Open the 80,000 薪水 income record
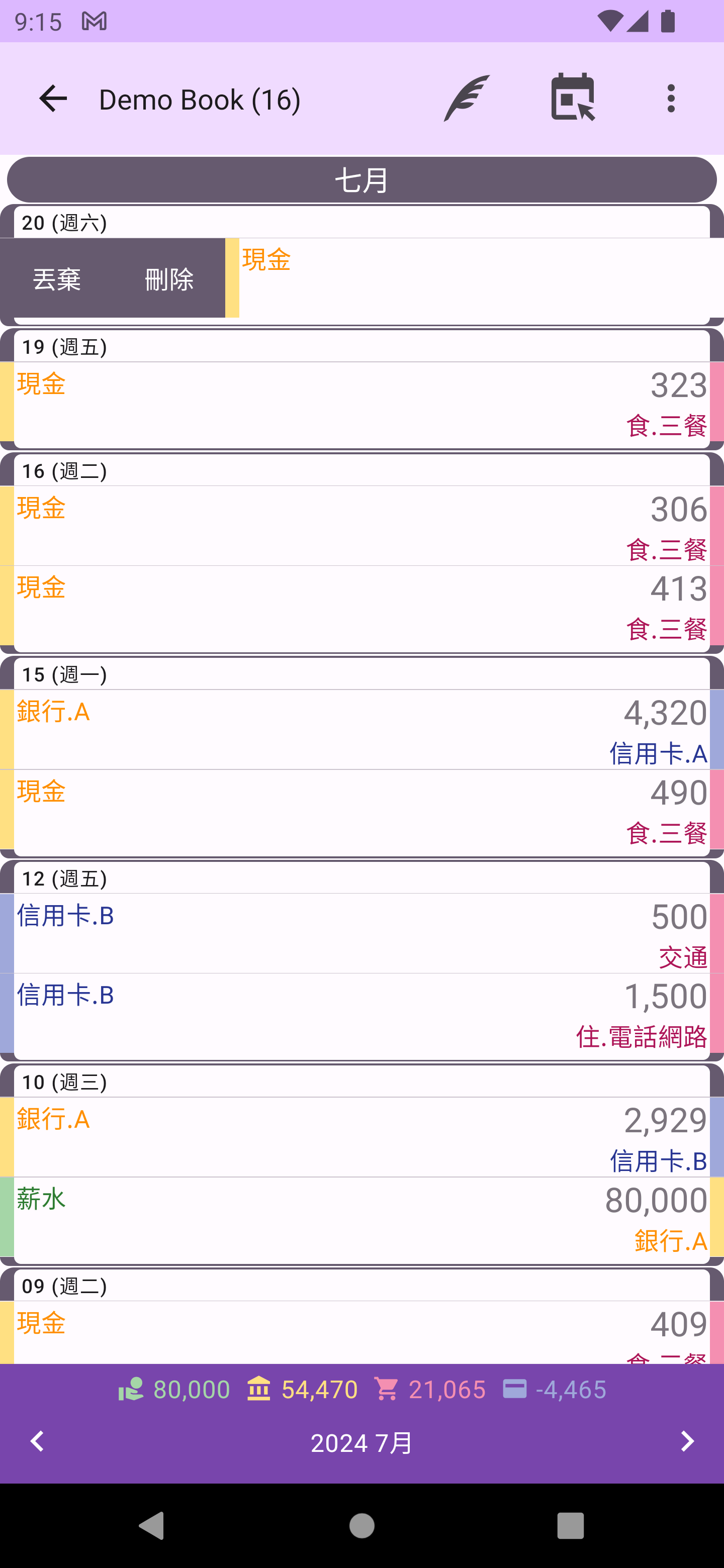This screenshot has width=724, height=1568. pyautogui.click(x=361, y=1218)
